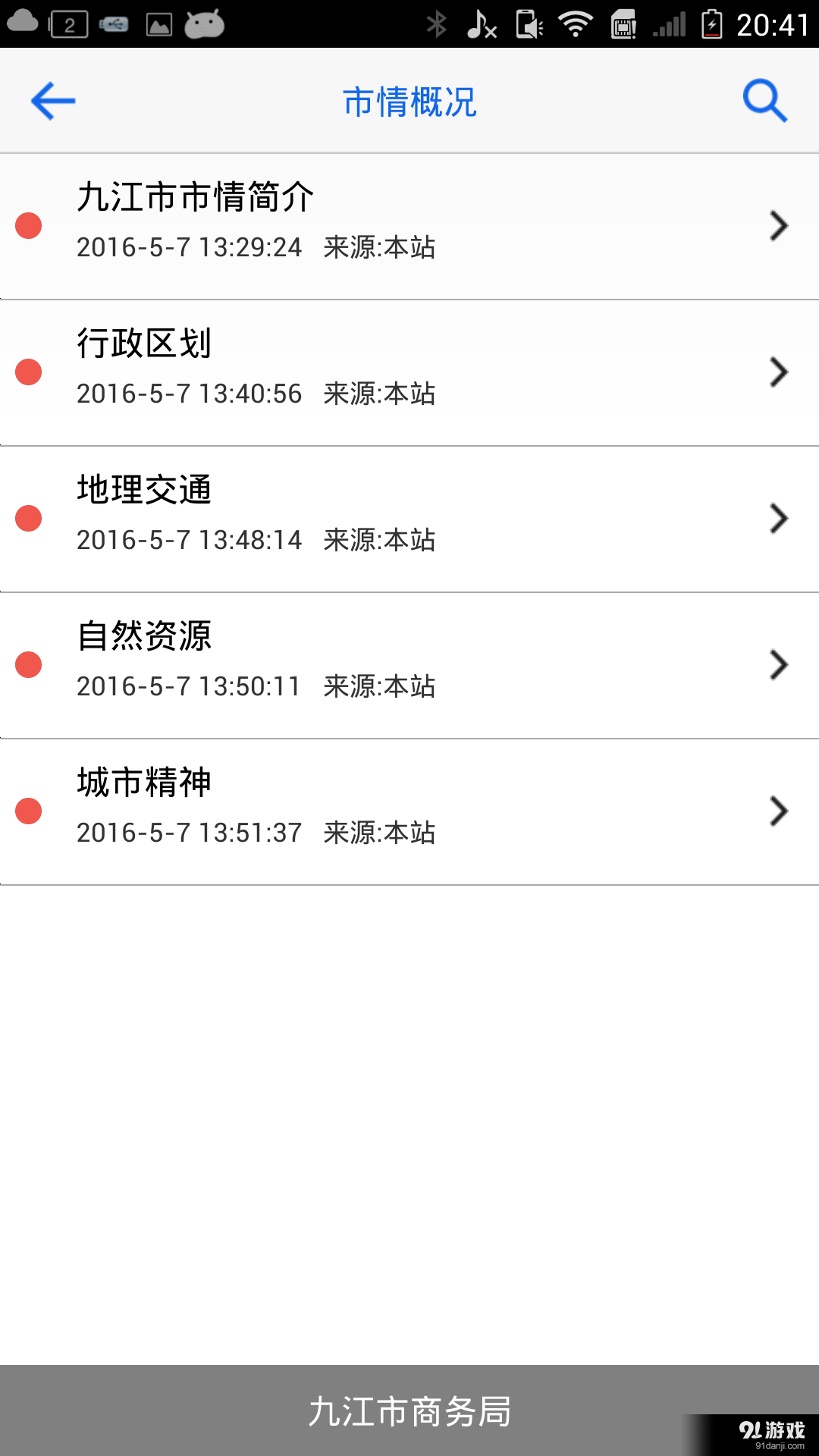Expand the 九江市市情简介 article via its chevron
Screen dimensions: 819x1456
tap(779, 224)
